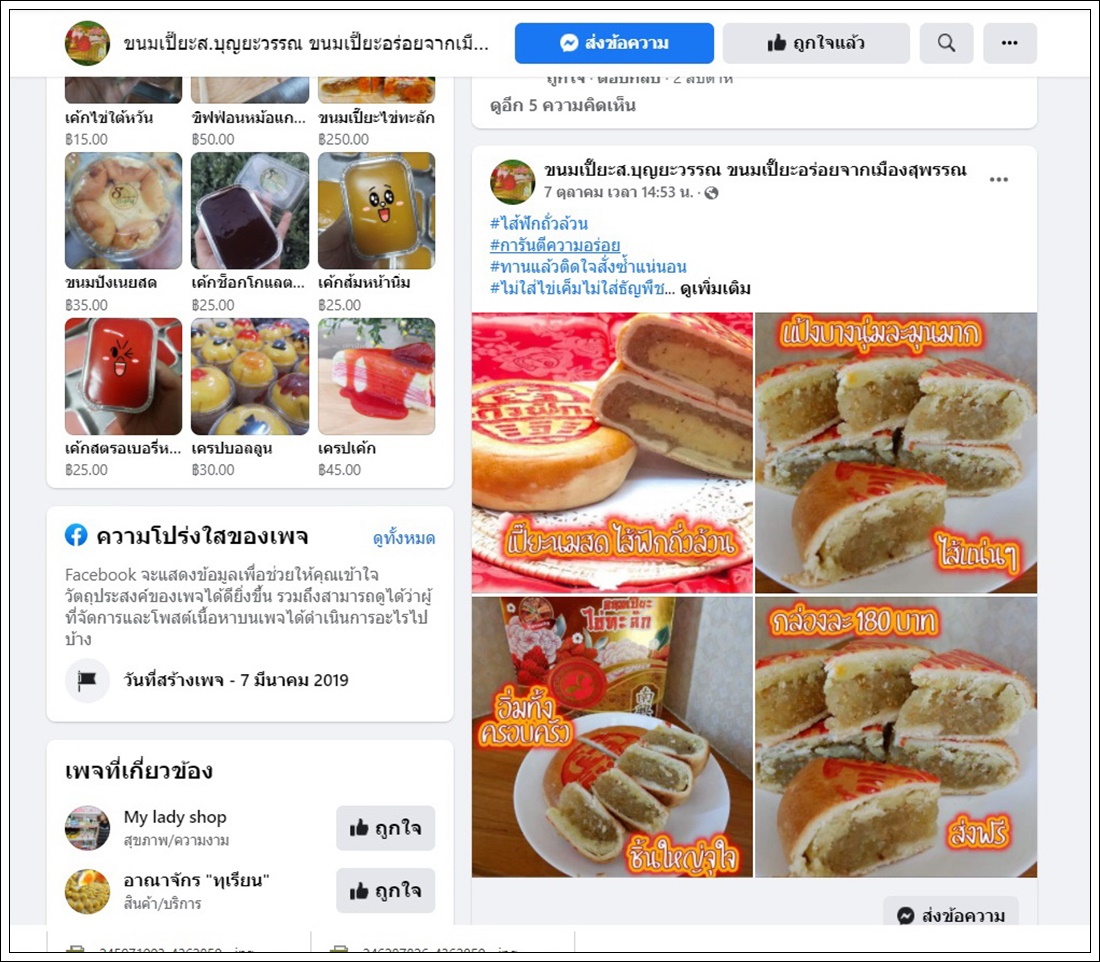The height and width of the screenshot is (962, 1100).
Task: Expand post text with ดูเพิ่มเติม
Action: pos(715,289)
